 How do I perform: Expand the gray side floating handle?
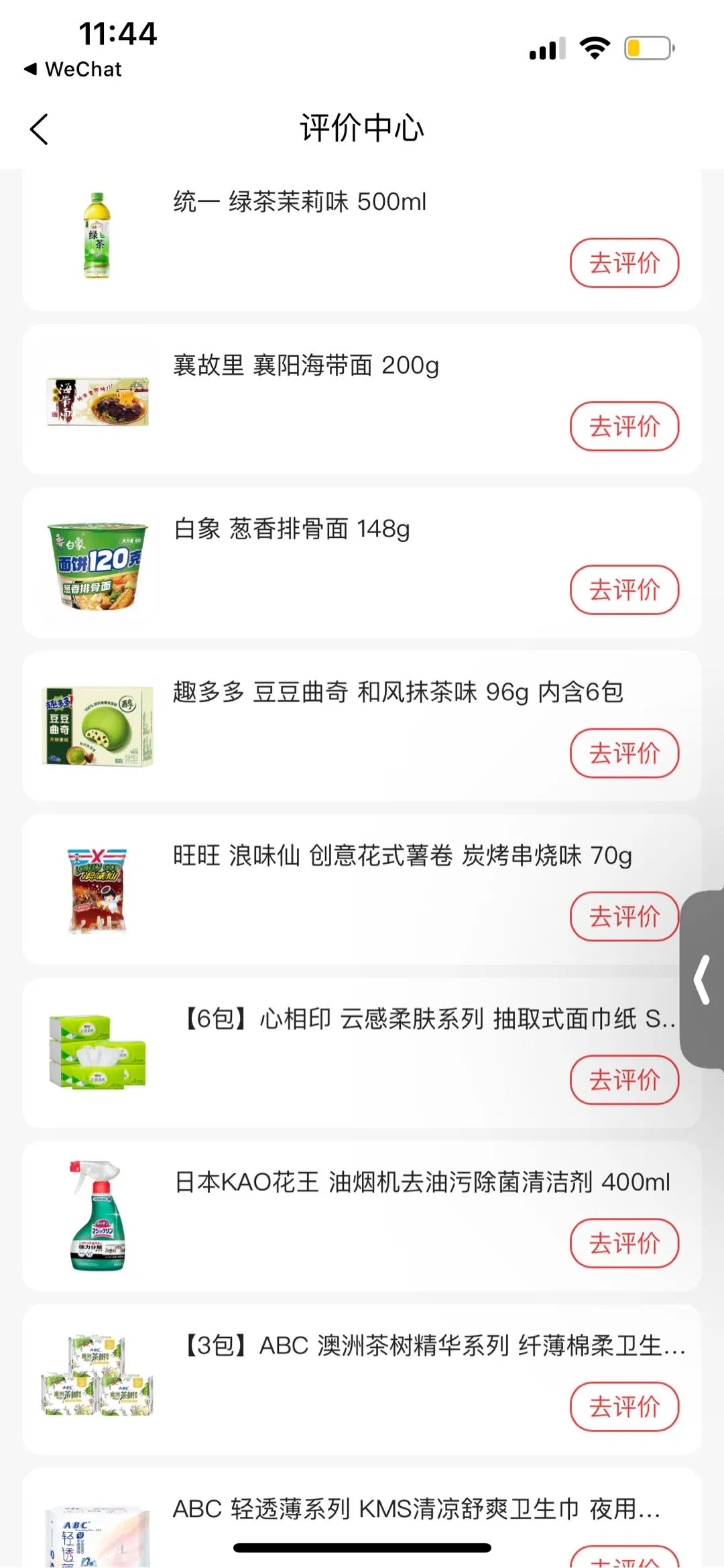tap(703, 980)
